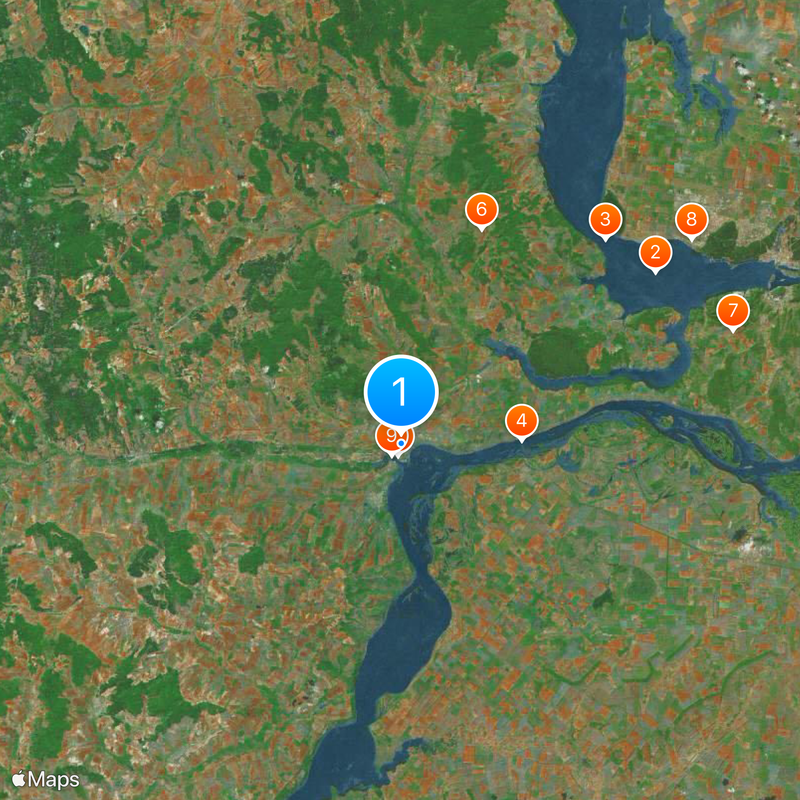The image size is (800, 800).
Task: Tap the orange map pin numbered 8
Action: (x=691, y=219)
